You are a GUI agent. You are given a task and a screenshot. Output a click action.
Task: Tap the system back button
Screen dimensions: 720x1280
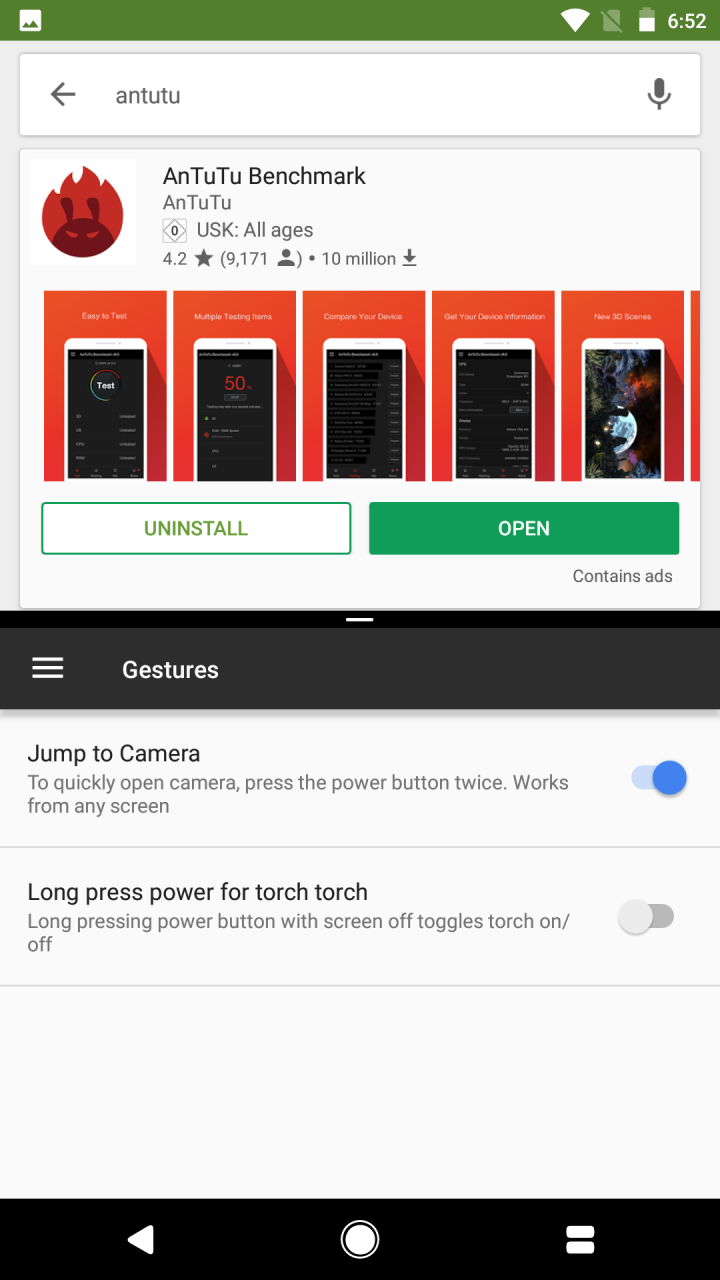[x=141, y=1240]
